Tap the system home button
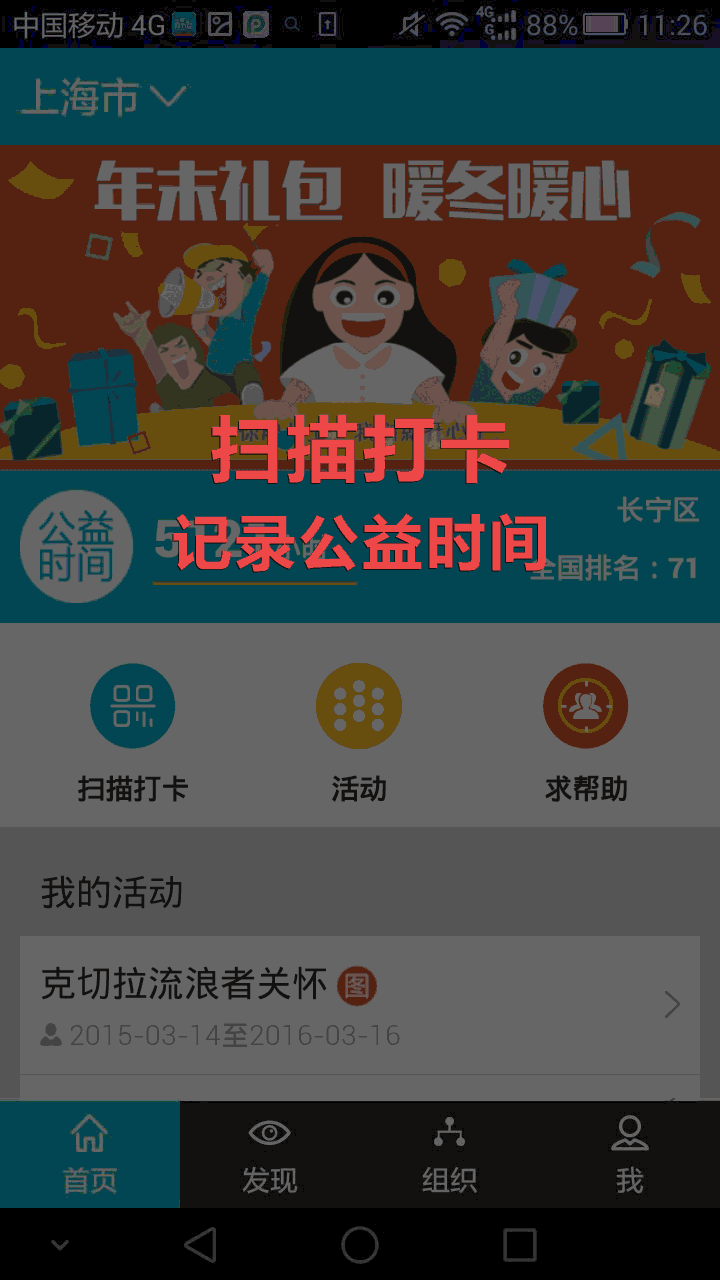The width and height of the screenshot is (720, 1280). tap(360, 1245)
